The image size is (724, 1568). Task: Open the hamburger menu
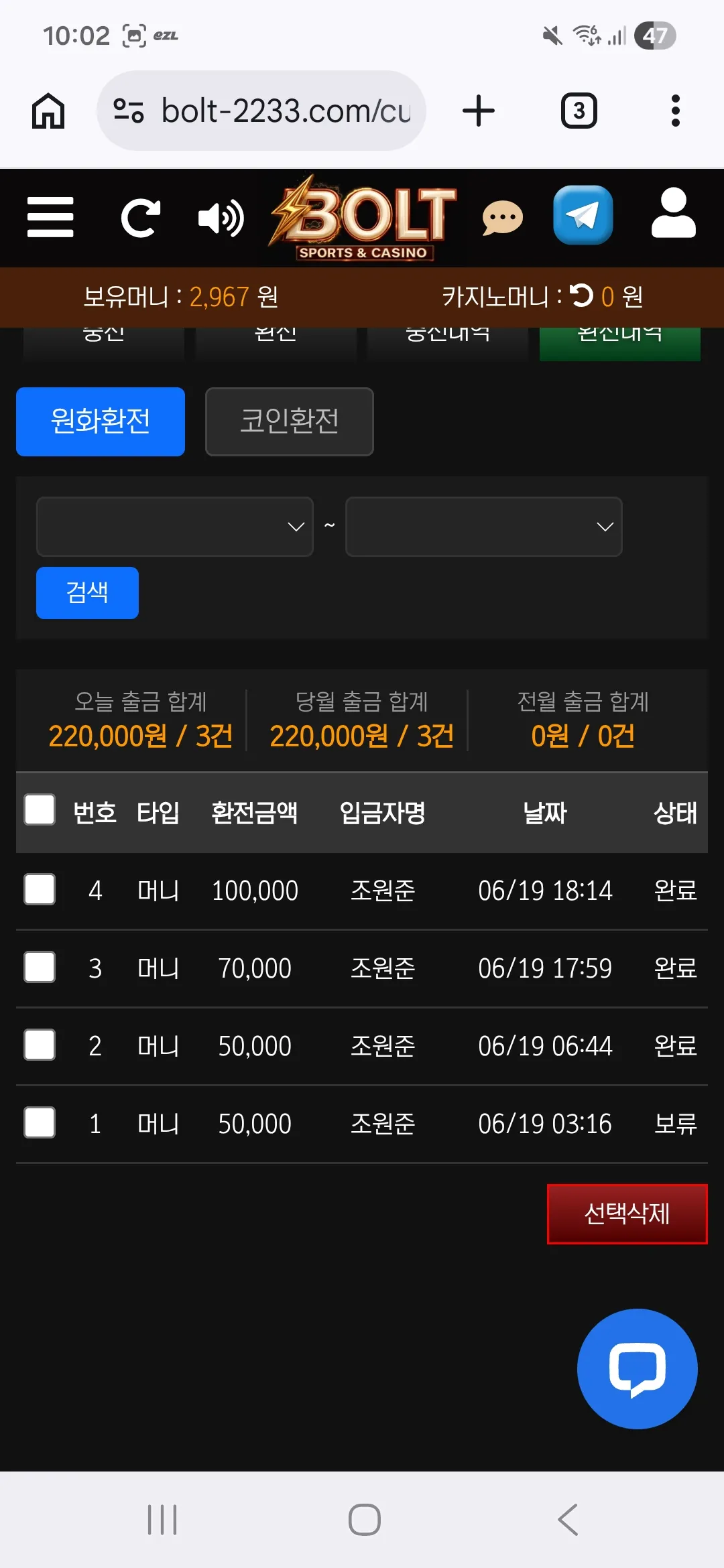click(50, 217)
